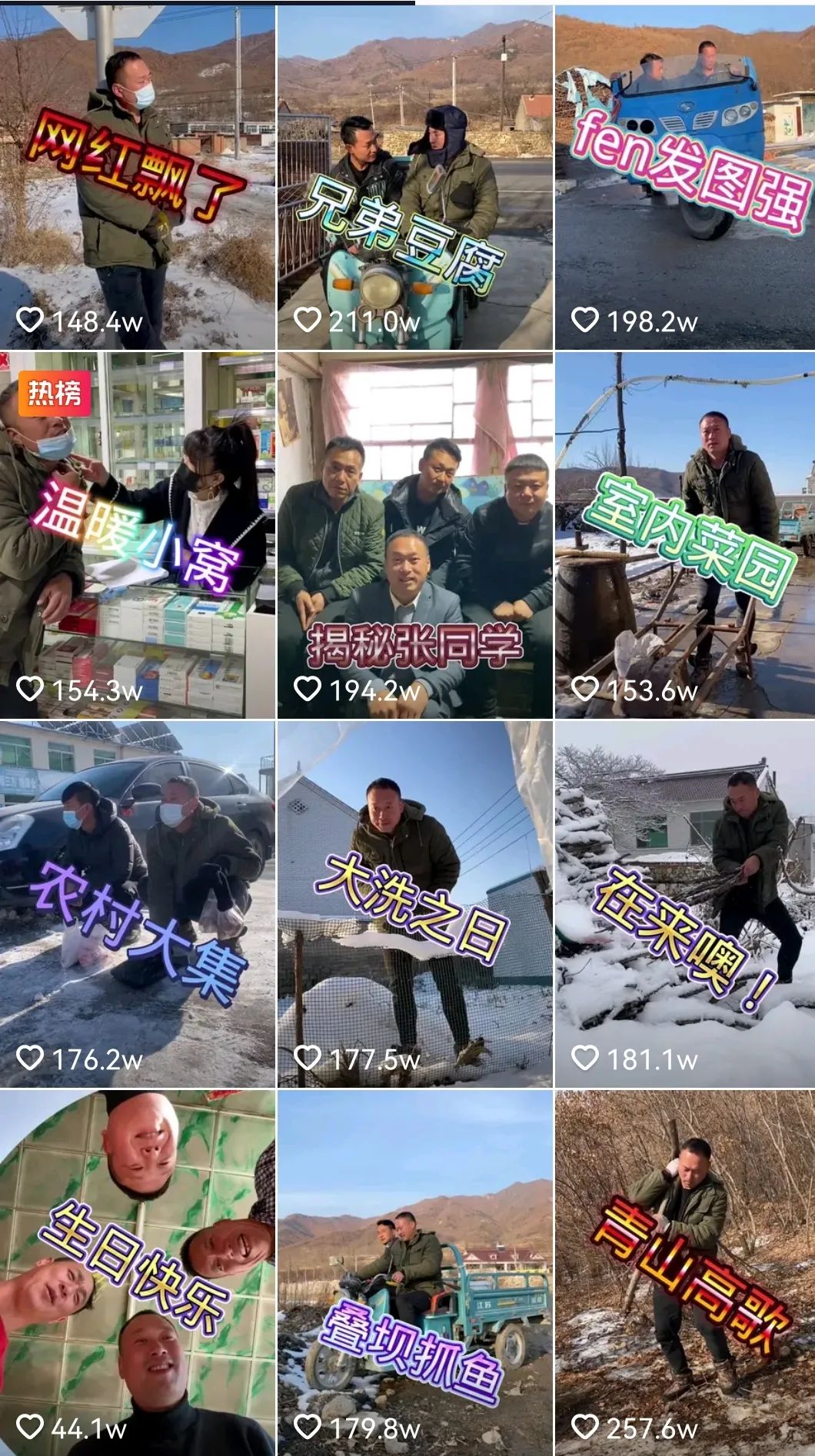Watch the 青山高歌 video
815x1456 pixels.
(x=684, y=1272)
